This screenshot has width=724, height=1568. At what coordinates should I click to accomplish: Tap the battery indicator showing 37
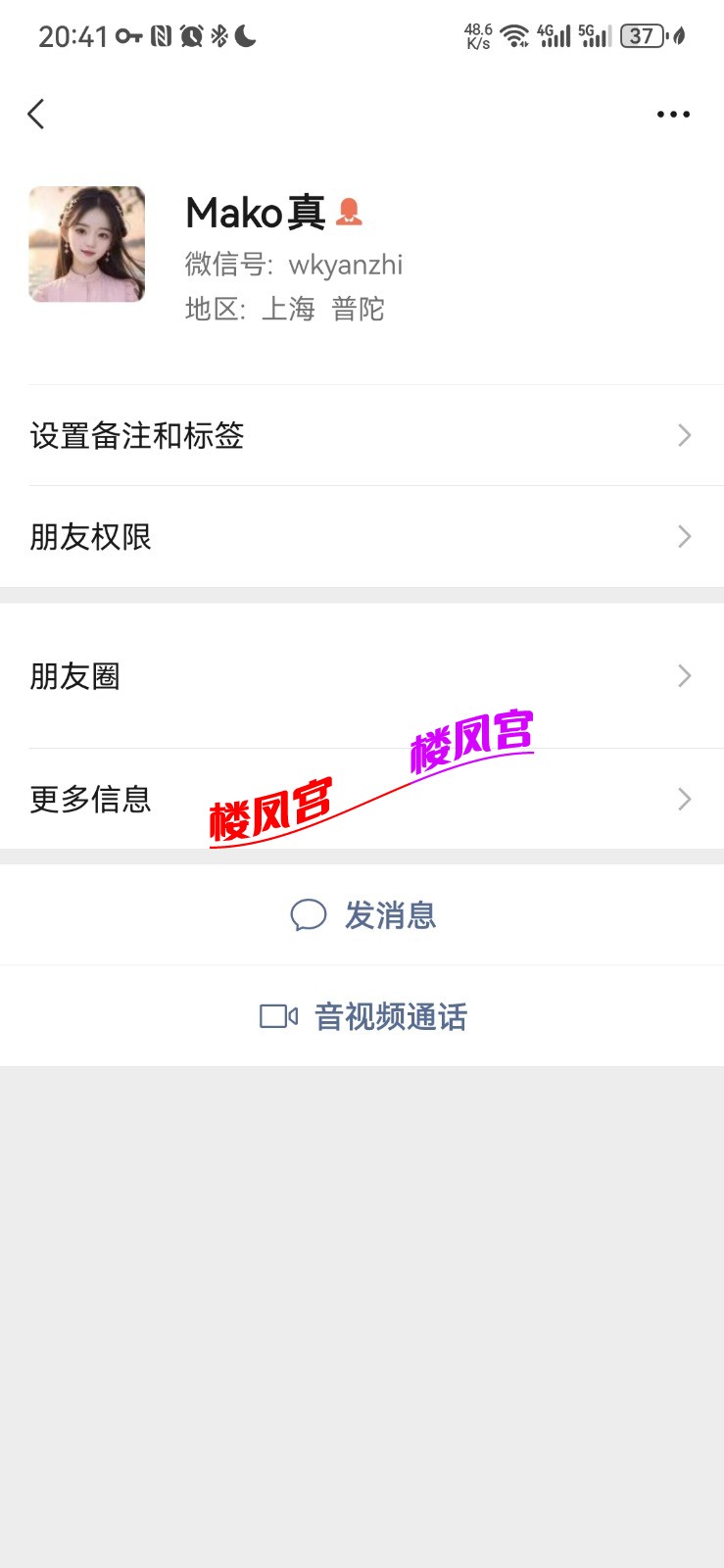(642, 35)
